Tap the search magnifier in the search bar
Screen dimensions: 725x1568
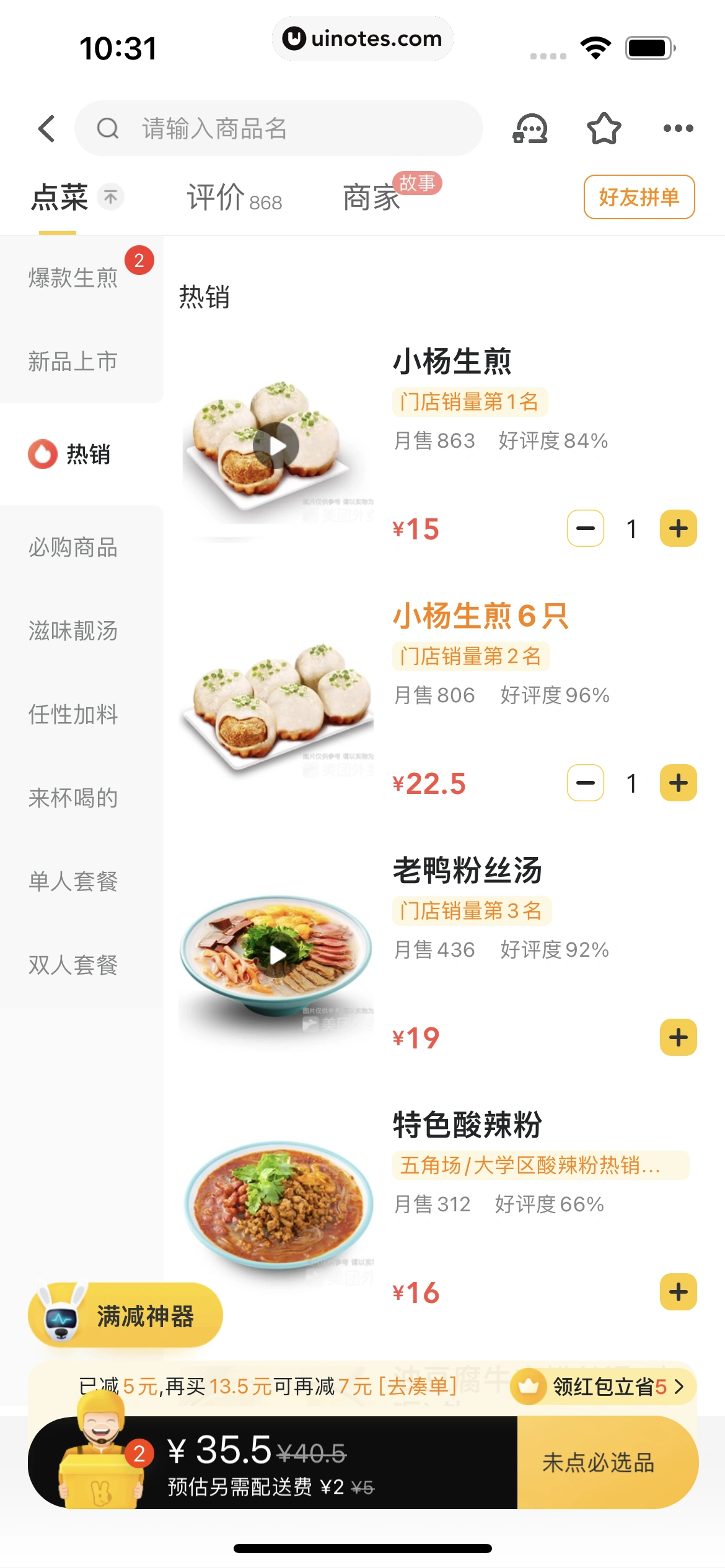108,129
